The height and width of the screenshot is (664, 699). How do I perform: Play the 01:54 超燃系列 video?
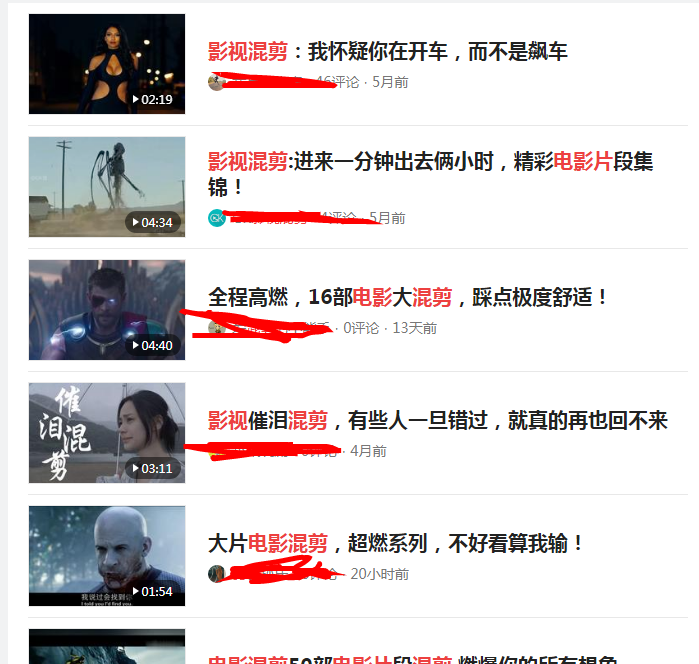click(x=107, y=556)
